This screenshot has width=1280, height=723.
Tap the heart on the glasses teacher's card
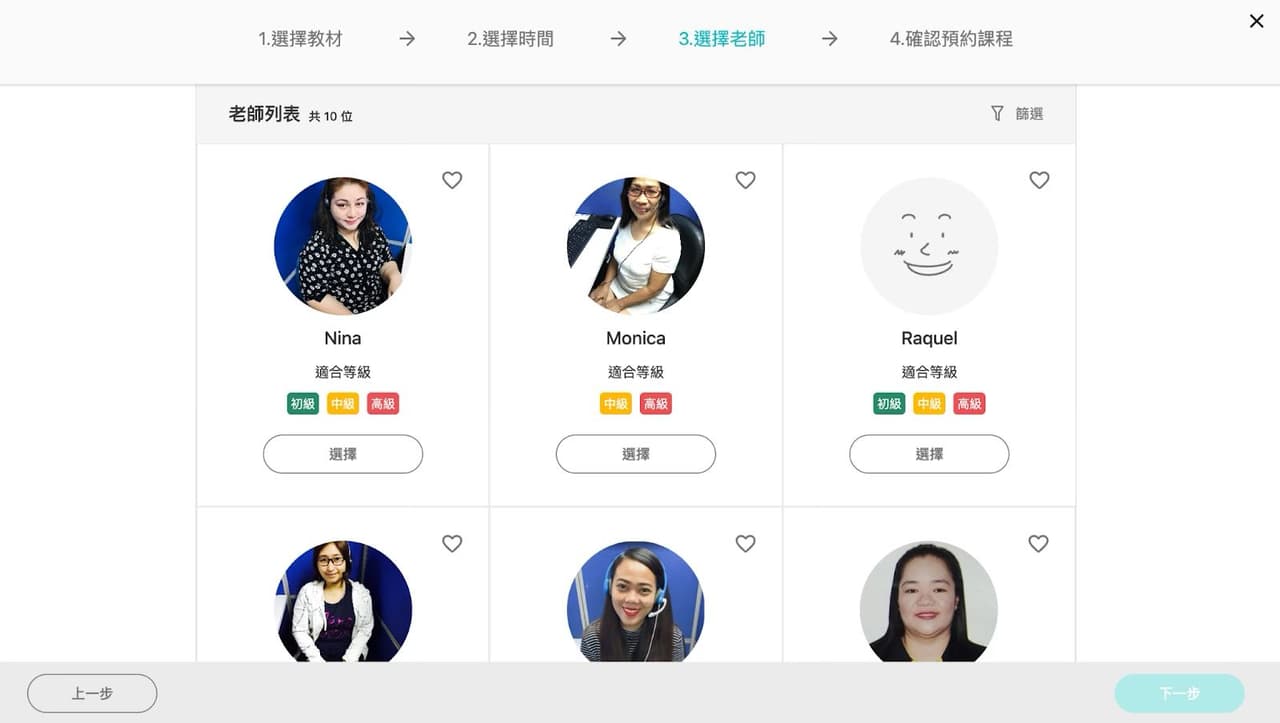(452, 543)
